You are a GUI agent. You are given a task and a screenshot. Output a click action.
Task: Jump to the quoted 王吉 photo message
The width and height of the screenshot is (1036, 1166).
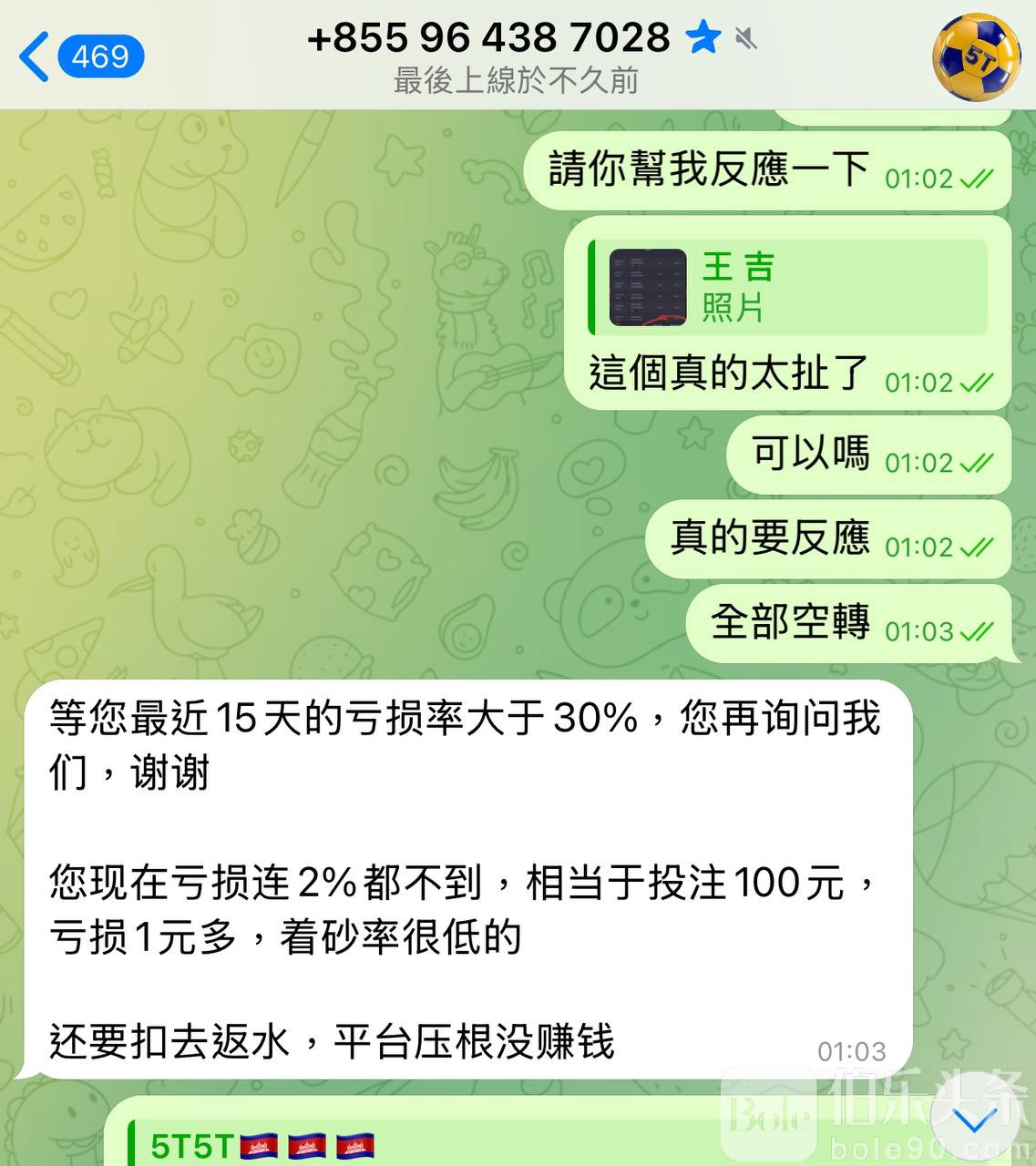(x=788, y=287)
